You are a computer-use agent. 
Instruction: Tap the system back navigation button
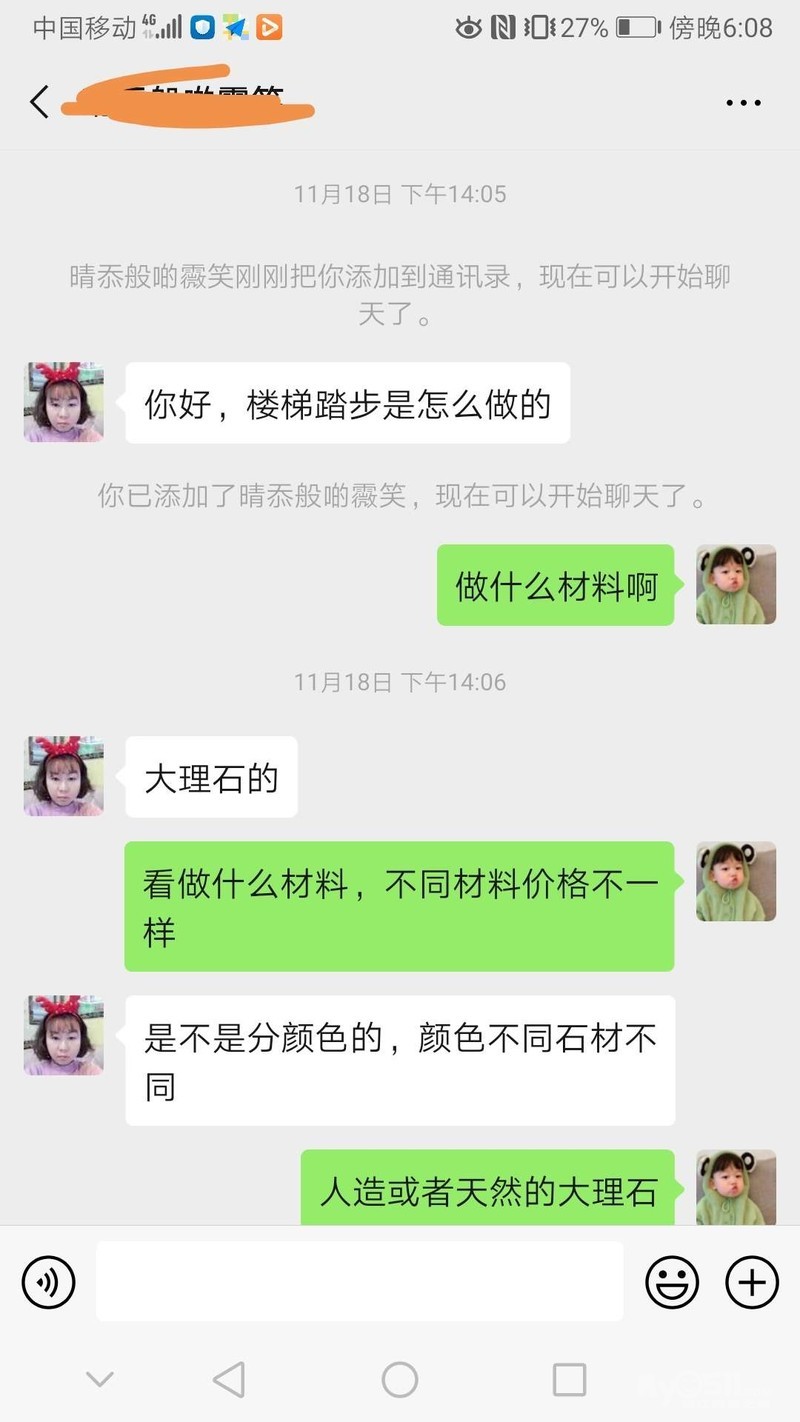point(229,1380)
